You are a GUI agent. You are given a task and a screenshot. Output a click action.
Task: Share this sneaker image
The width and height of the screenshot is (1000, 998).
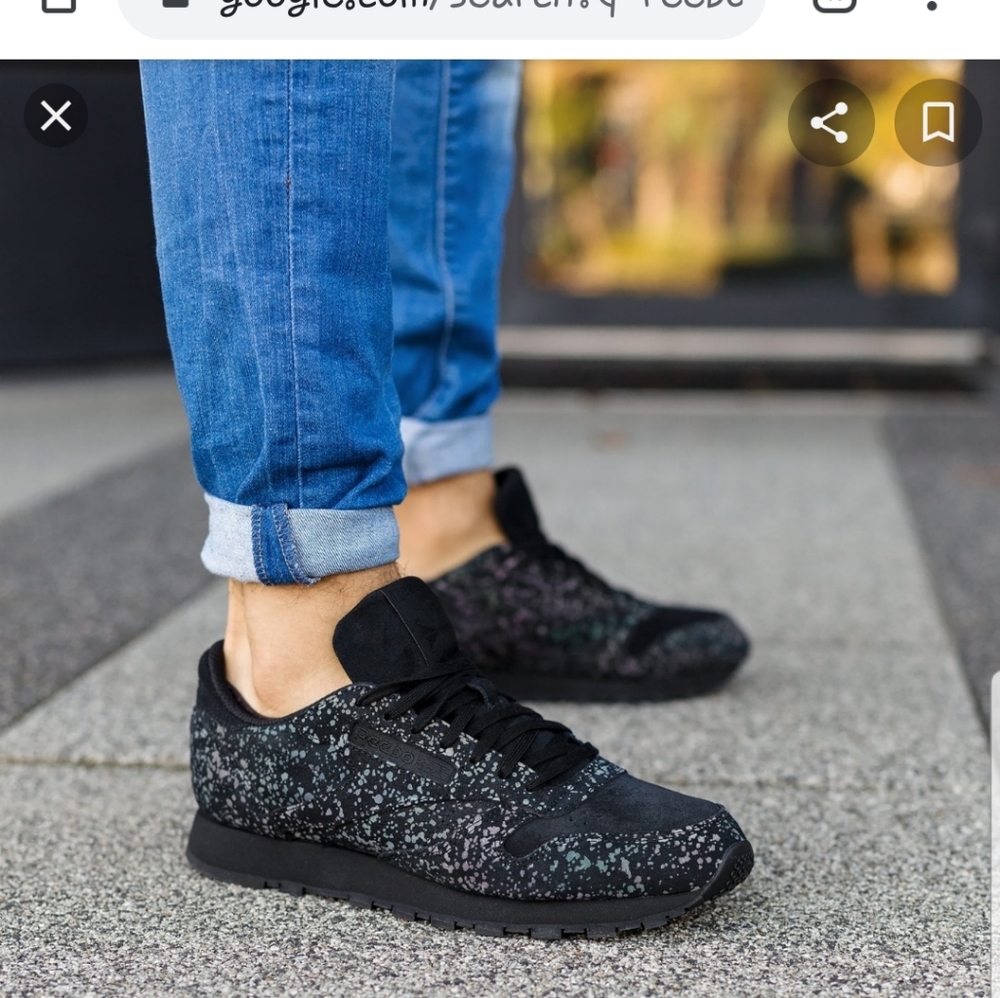click(x=830, y=123)
